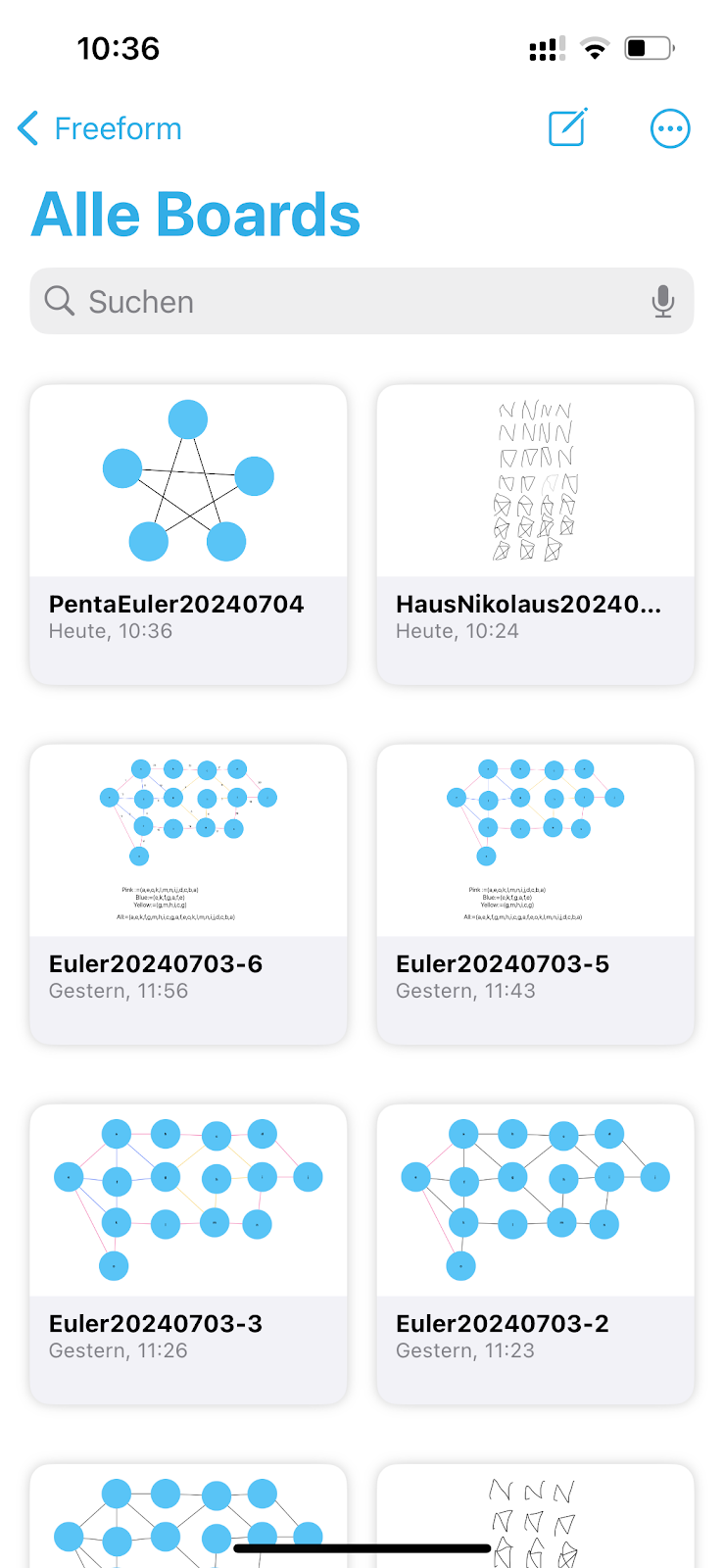
Task: Open the more options menu
Action: (x=670, y=128)
